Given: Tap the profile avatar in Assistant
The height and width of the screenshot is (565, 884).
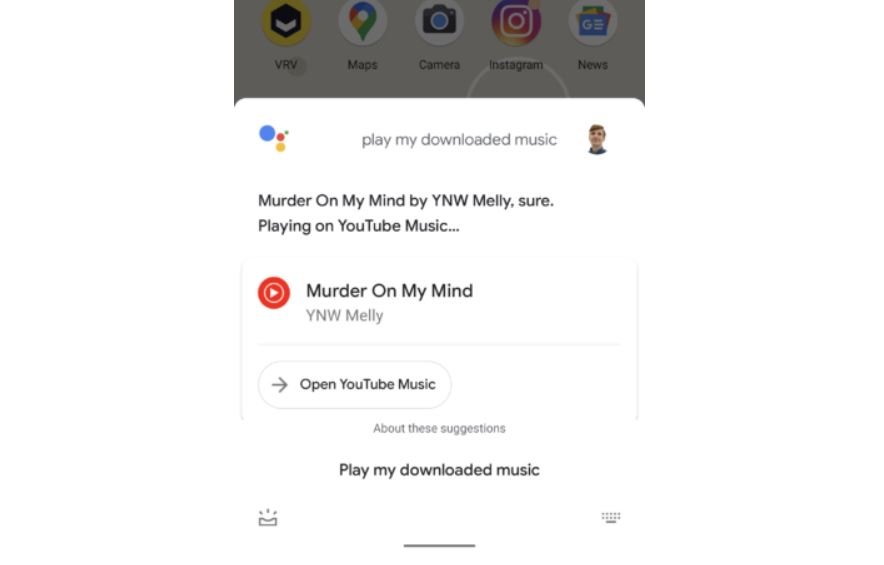Looking at the screenshot, I should pyautogui.click(x=597, y=139).
